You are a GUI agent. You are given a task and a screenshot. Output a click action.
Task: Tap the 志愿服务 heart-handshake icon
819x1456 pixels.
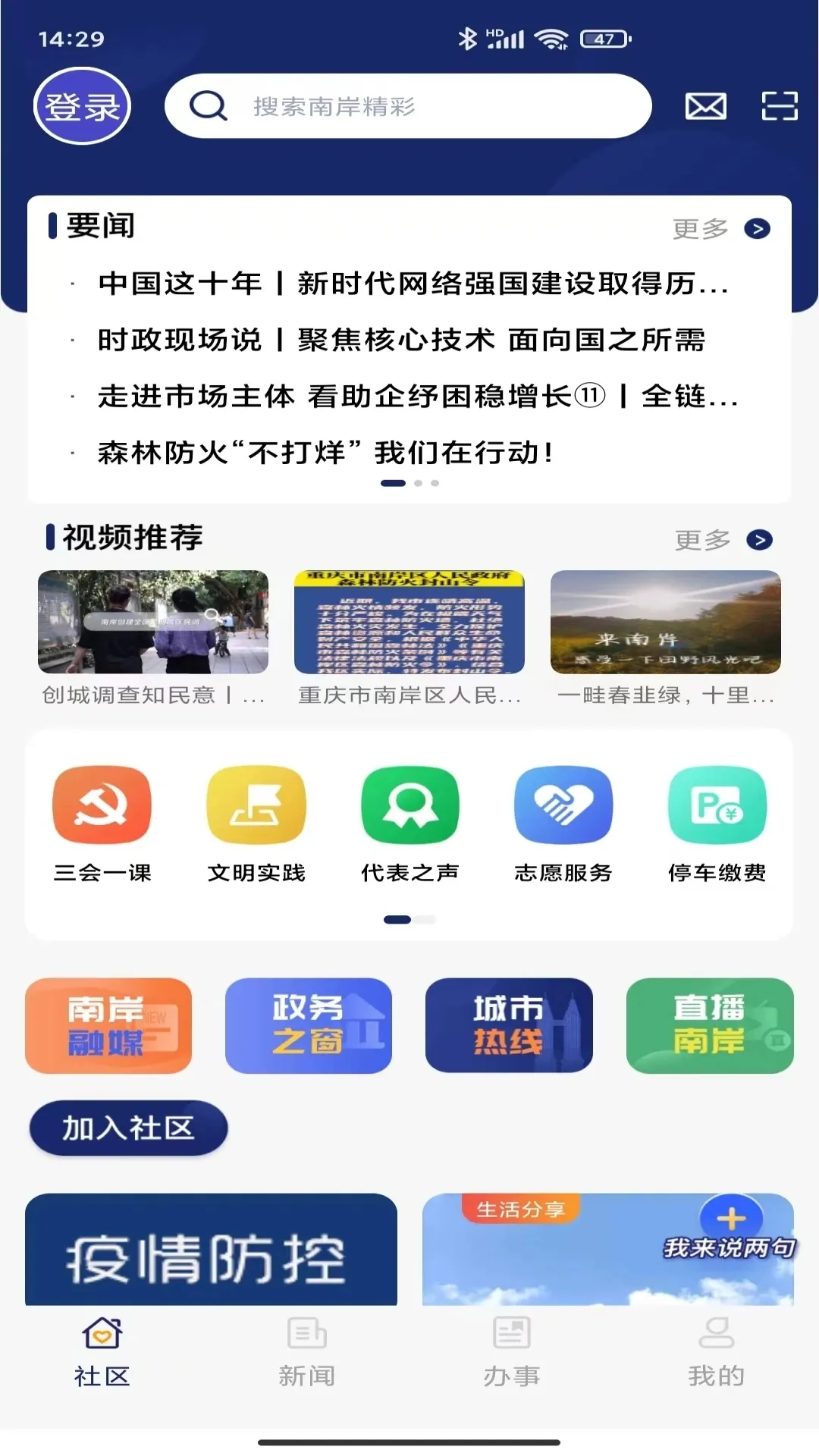pyautogui.click(x=563, y=804)
